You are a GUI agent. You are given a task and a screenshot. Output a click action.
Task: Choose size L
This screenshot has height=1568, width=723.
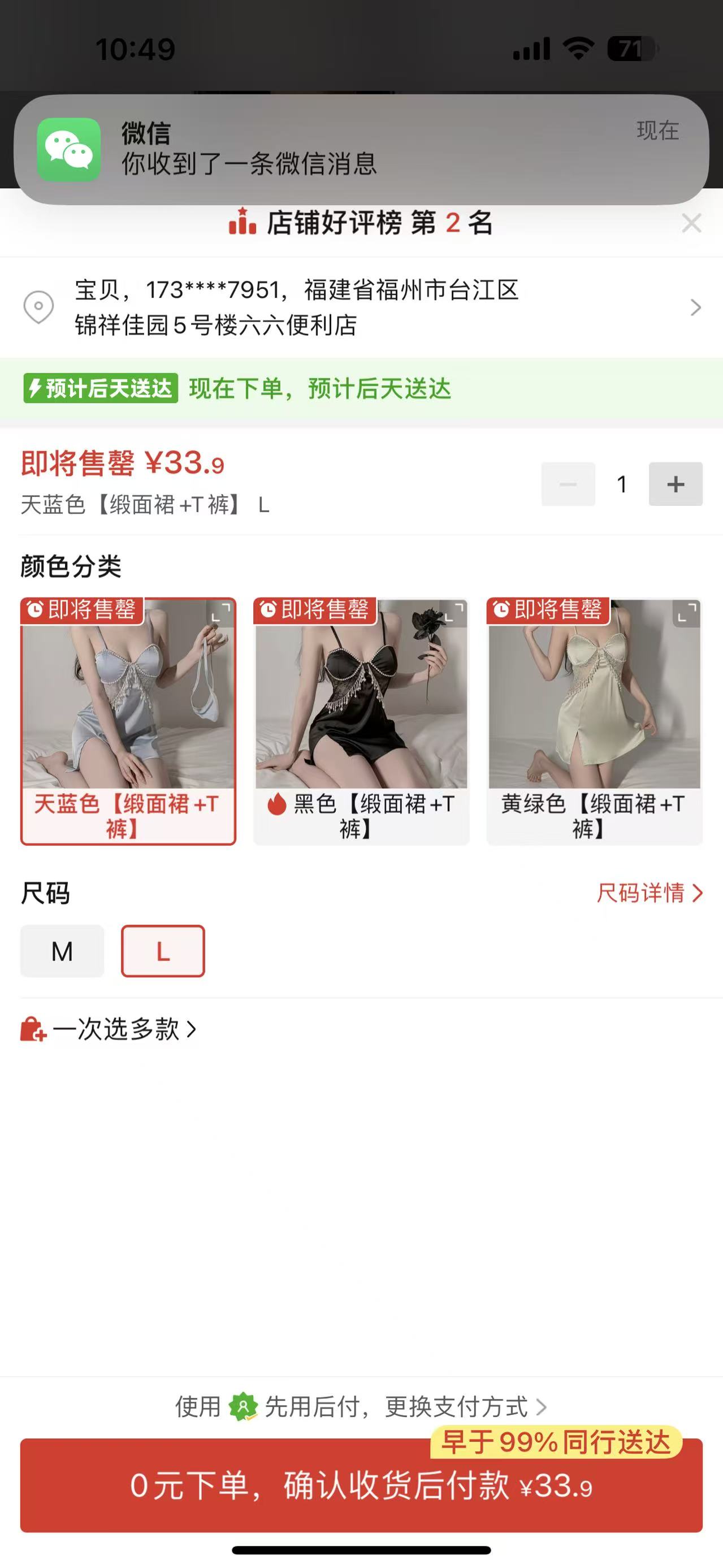pyautogui.click(x=162, y=951)
